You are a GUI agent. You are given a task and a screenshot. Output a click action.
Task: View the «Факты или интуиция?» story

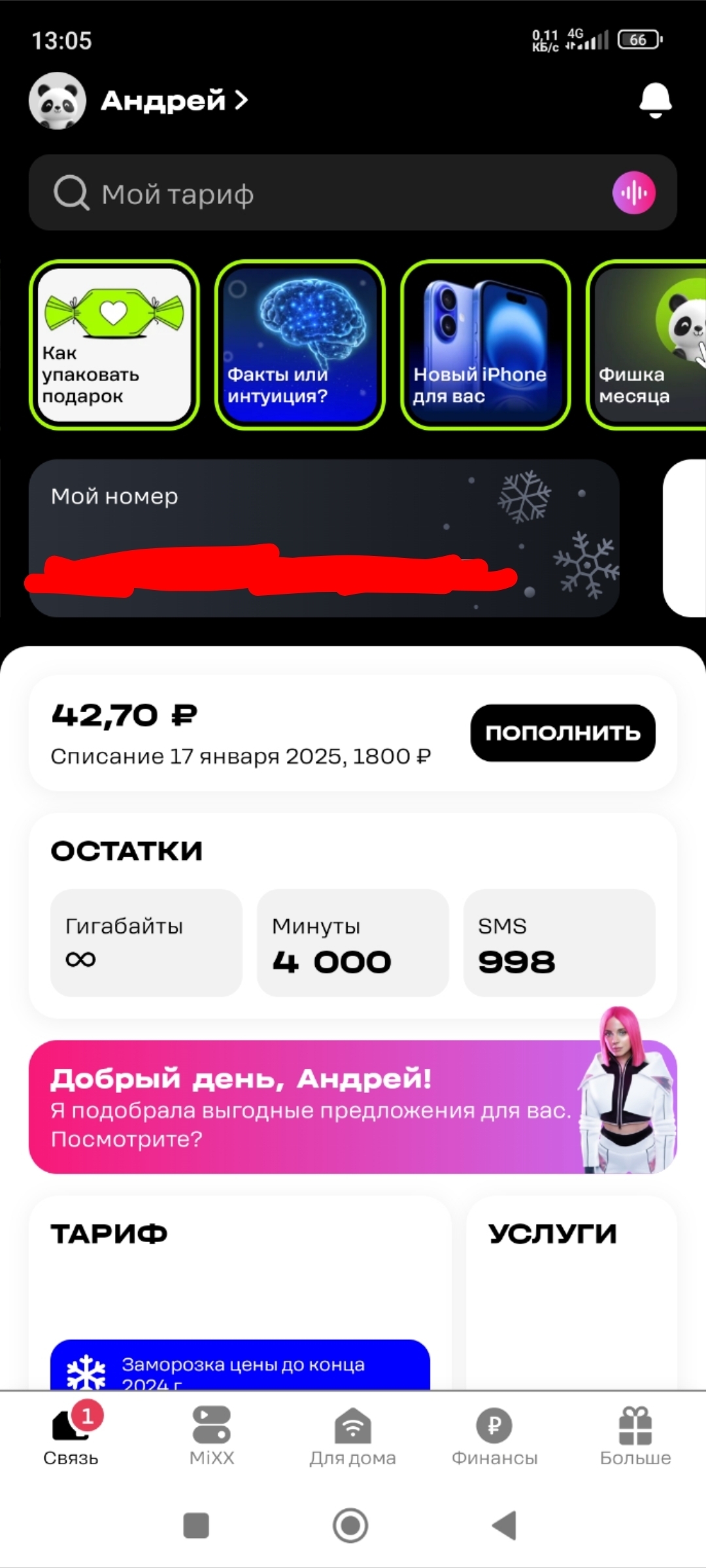300,345
